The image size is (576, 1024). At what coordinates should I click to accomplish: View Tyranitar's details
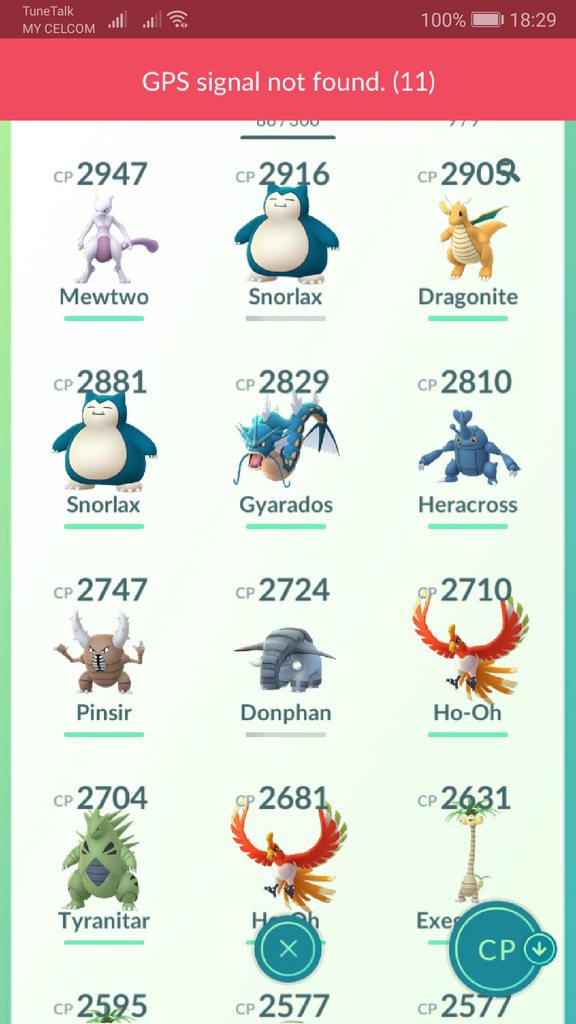[x=104, y=865]
